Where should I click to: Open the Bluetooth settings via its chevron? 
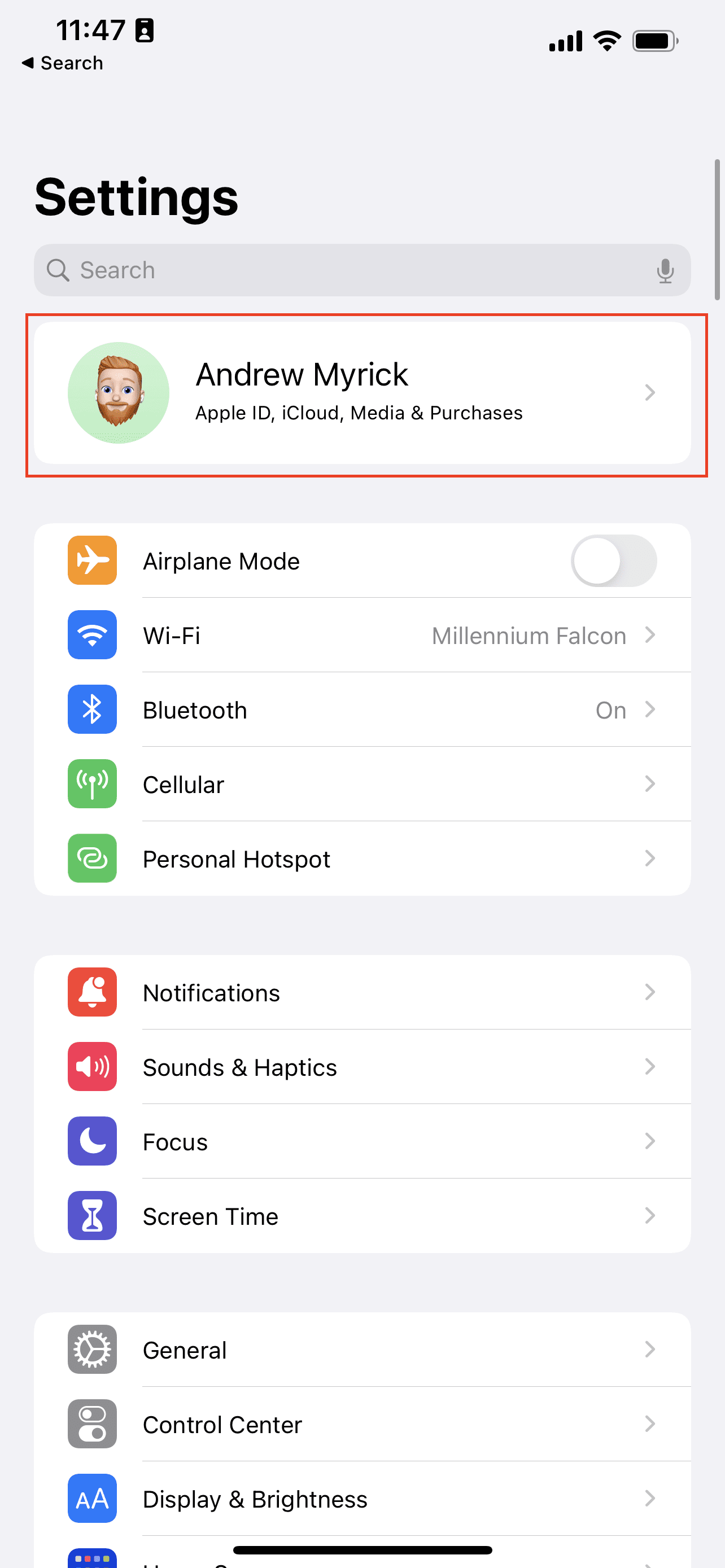(x=650, y=709)
